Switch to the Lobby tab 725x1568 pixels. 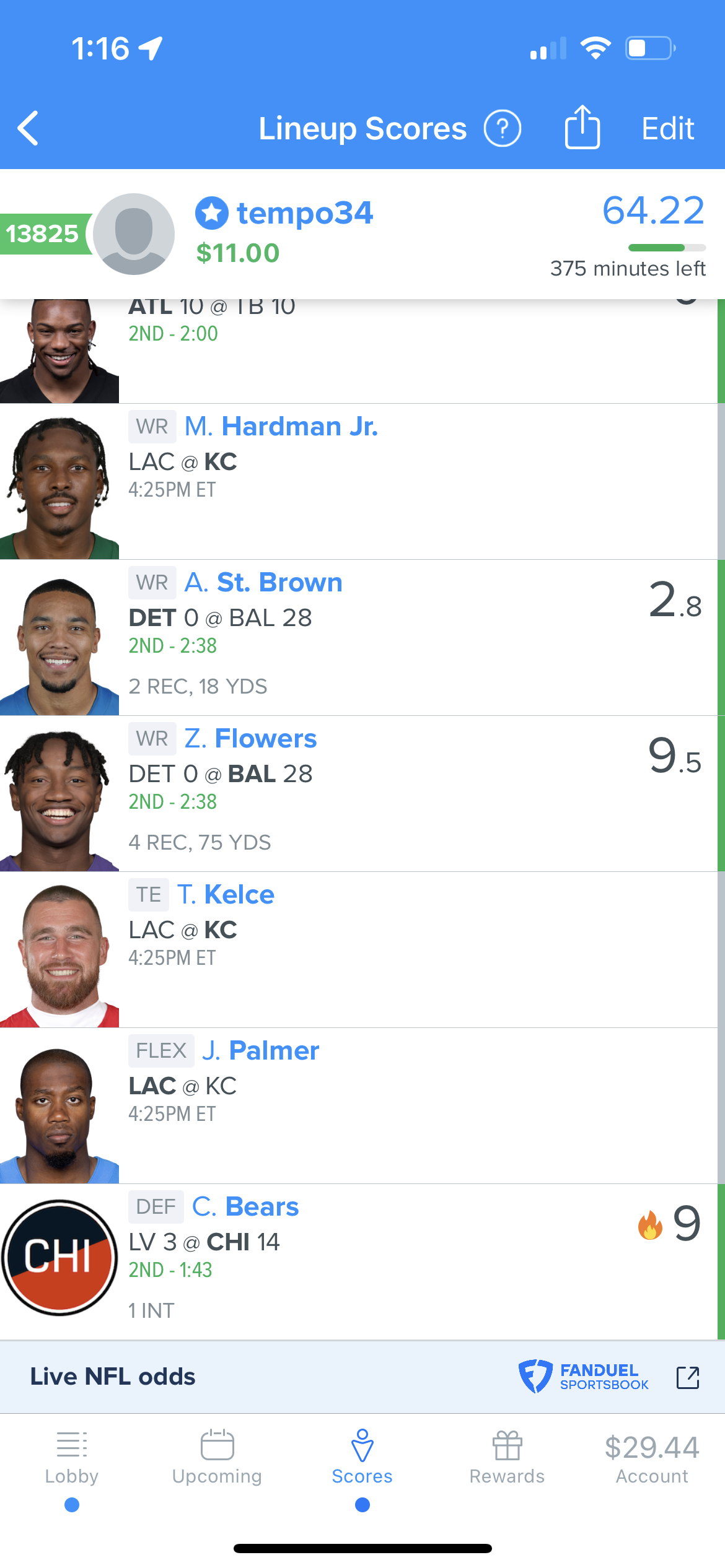[x=72, y=1458]
